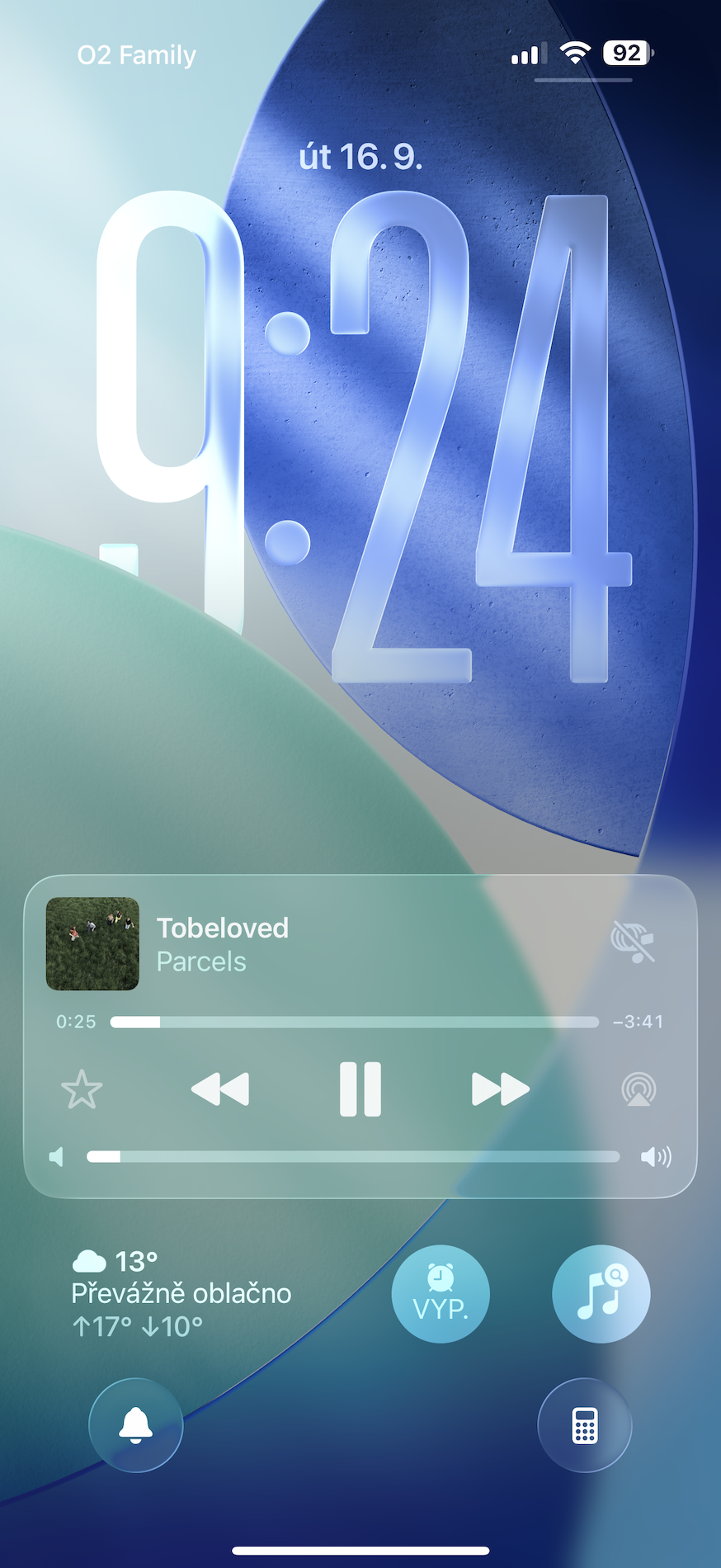721x1568 pixels.
Task: Favorite the song with the star icon
Action: coord(82,1089)
